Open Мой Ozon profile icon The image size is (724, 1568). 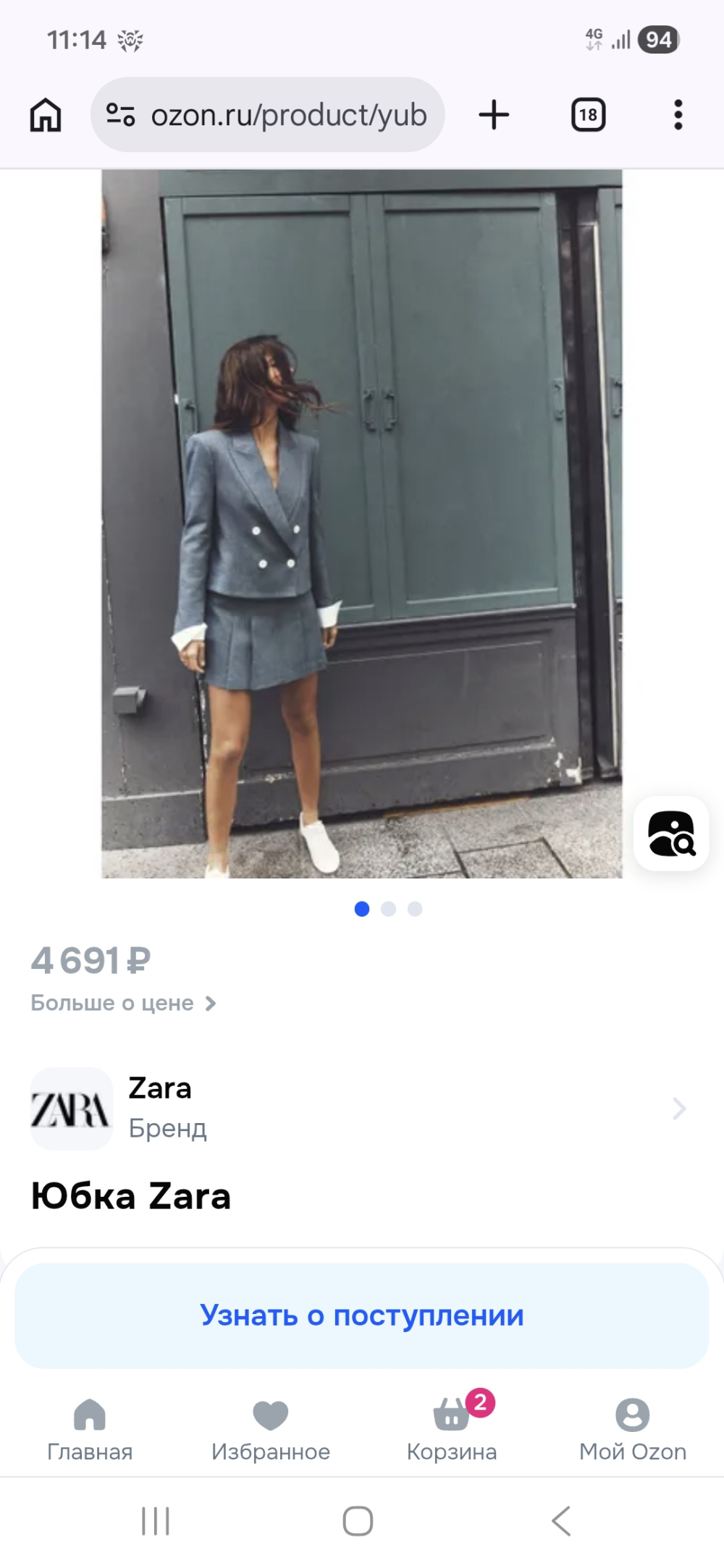[632, 1413]
